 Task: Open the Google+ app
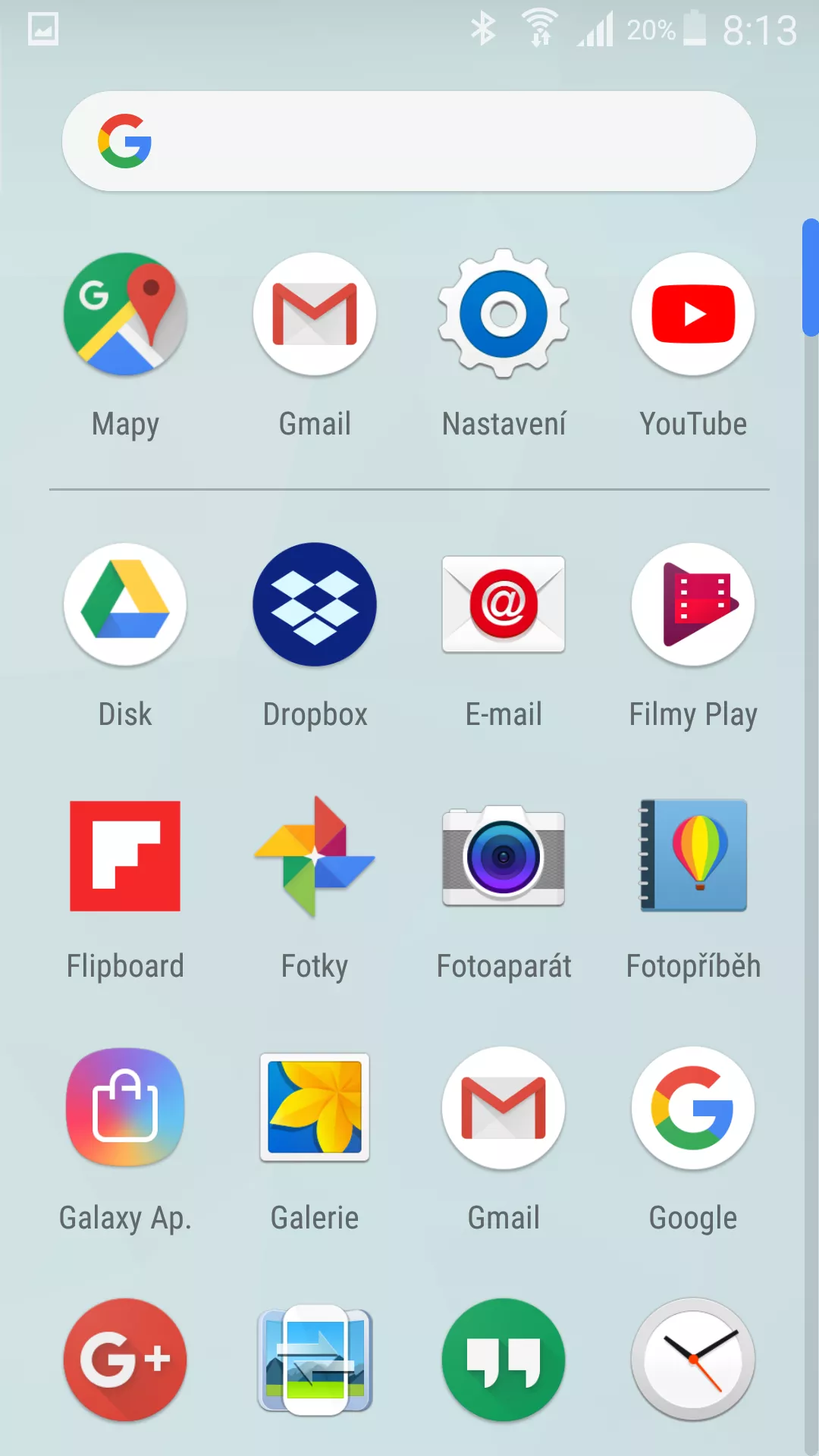coord(125,1360)
